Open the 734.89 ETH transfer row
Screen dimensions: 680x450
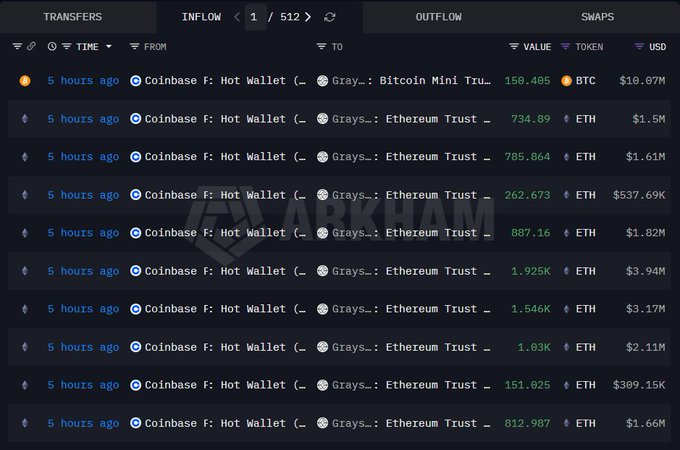click(x=530, y=119)
